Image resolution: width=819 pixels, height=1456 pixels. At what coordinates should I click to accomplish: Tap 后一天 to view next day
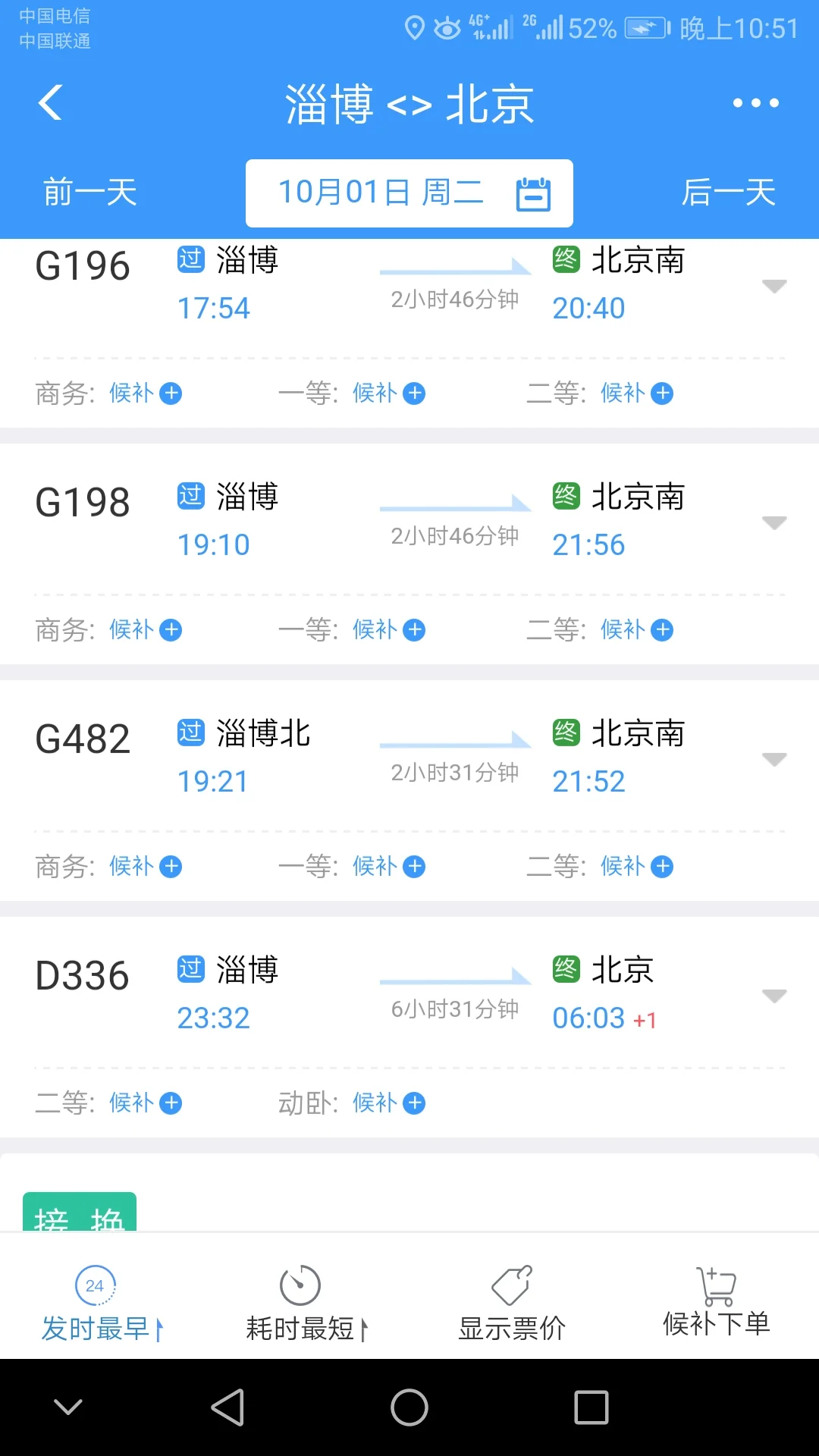[x=728, y=193]
